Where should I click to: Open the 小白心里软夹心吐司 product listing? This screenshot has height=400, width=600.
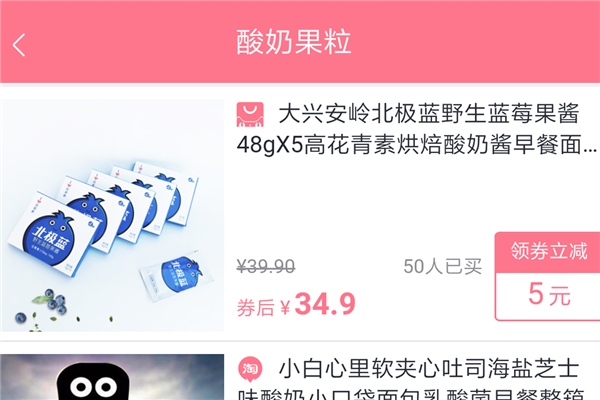click(420, 378)
